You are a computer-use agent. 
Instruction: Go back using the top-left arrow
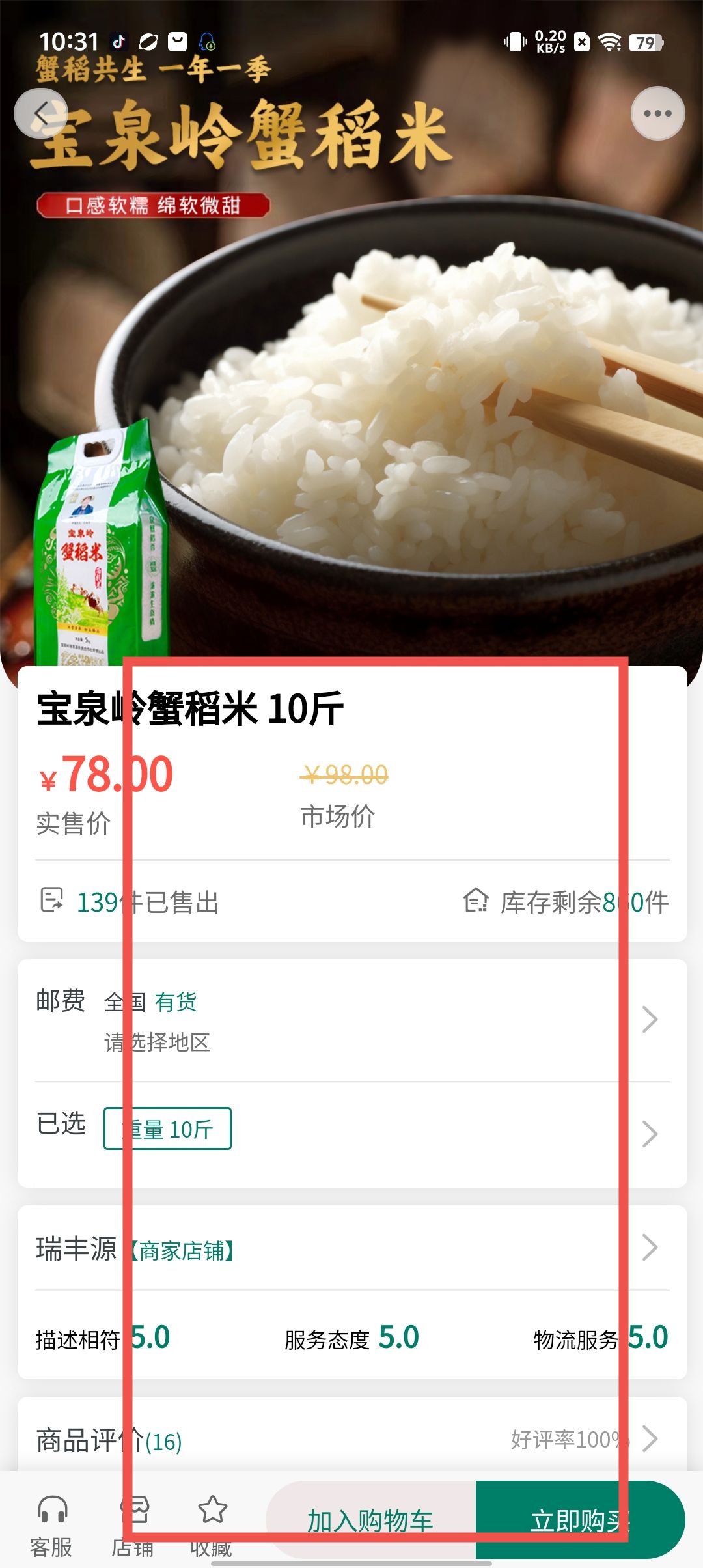pos(41,114)
